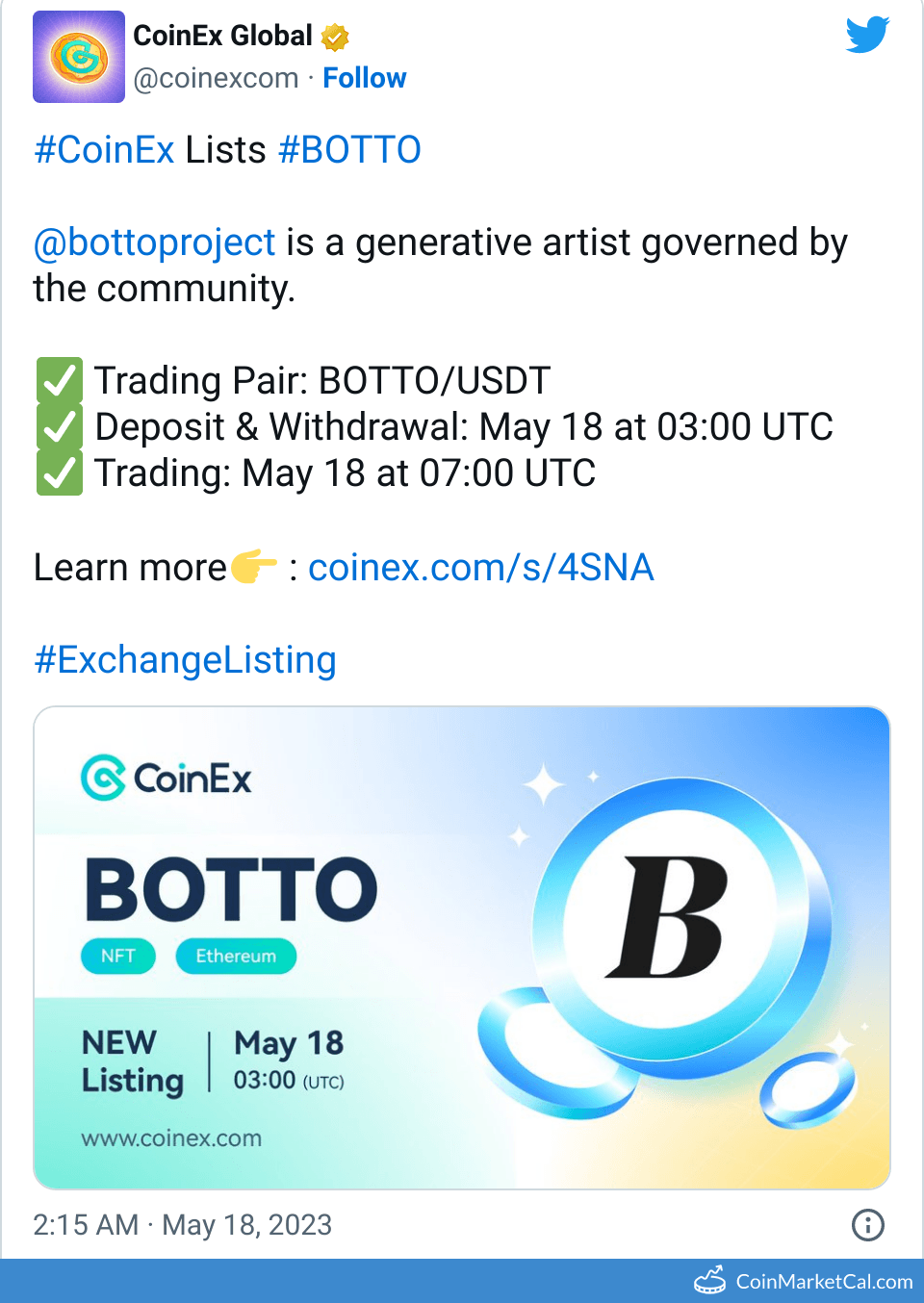Open the #CoinEx hashtag
Screen dimensions: 924x1303
pyautogui.click(x=104, y=150)
